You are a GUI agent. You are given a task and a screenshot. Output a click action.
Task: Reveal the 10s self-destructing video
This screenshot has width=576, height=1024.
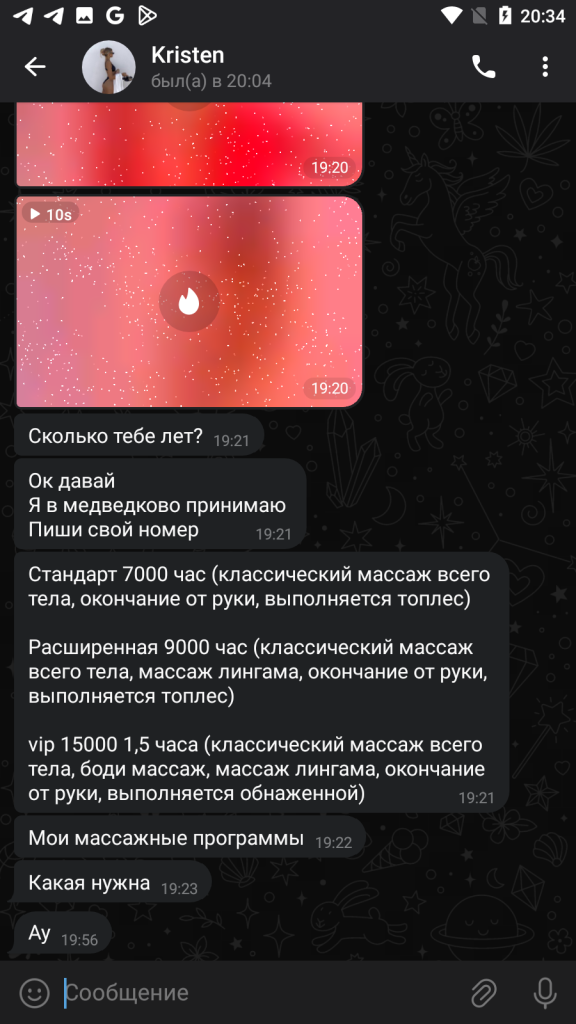[x=189, y=302]
